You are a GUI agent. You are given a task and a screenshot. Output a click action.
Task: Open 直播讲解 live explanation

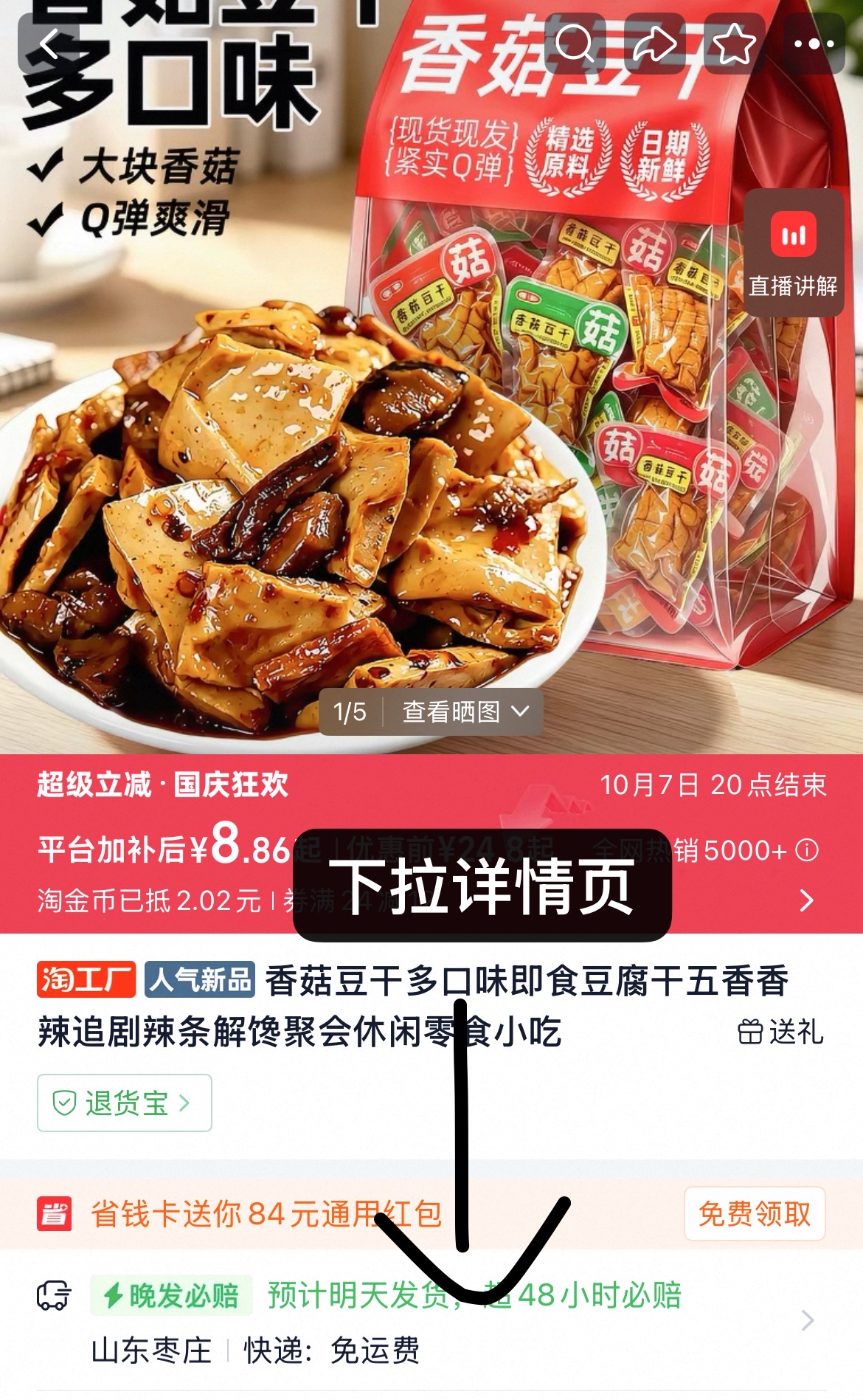(794, 253)
